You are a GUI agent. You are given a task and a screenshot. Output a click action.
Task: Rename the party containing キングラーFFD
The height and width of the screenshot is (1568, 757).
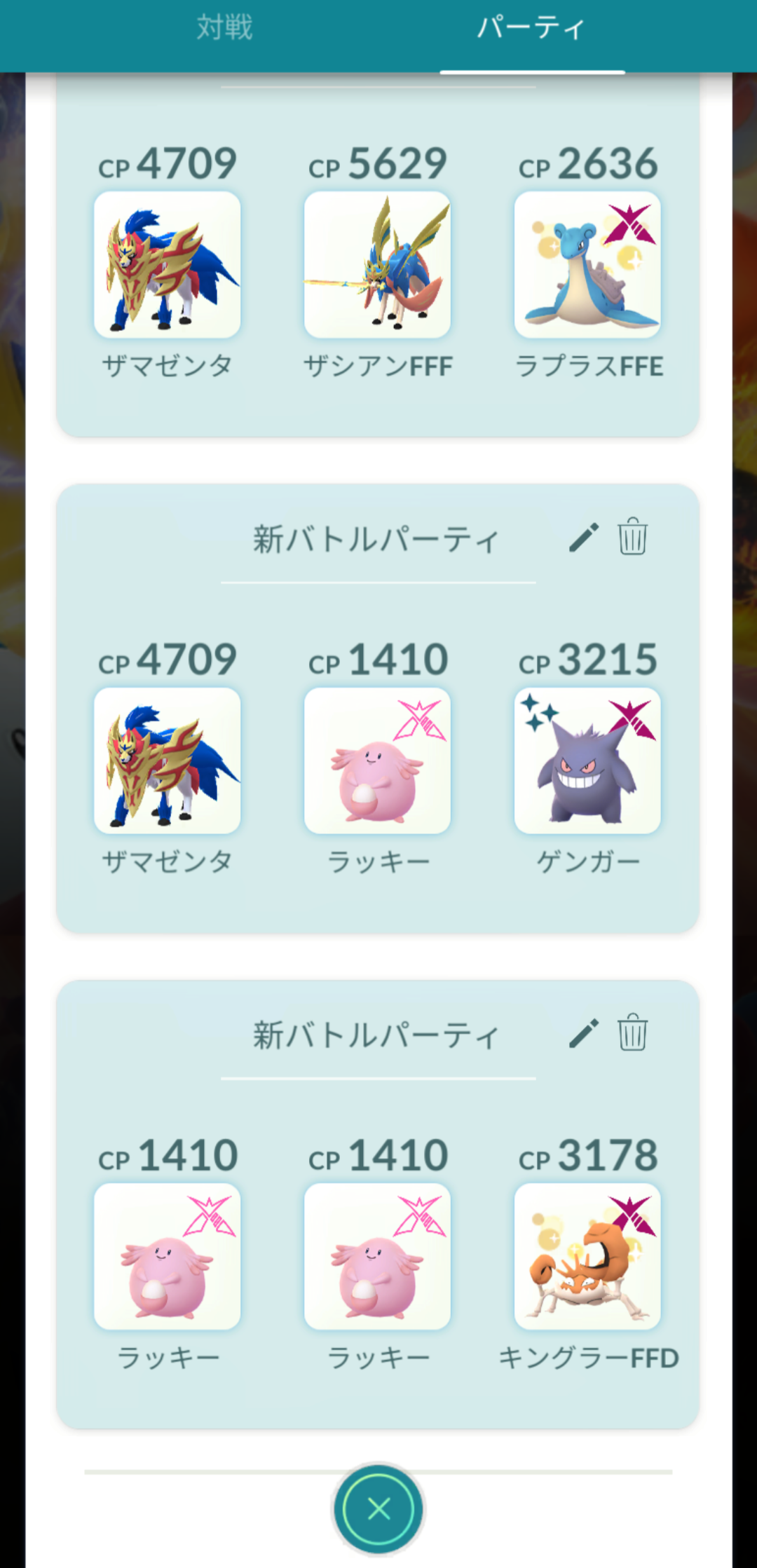pyautogui.click(x=583, y=1033)
